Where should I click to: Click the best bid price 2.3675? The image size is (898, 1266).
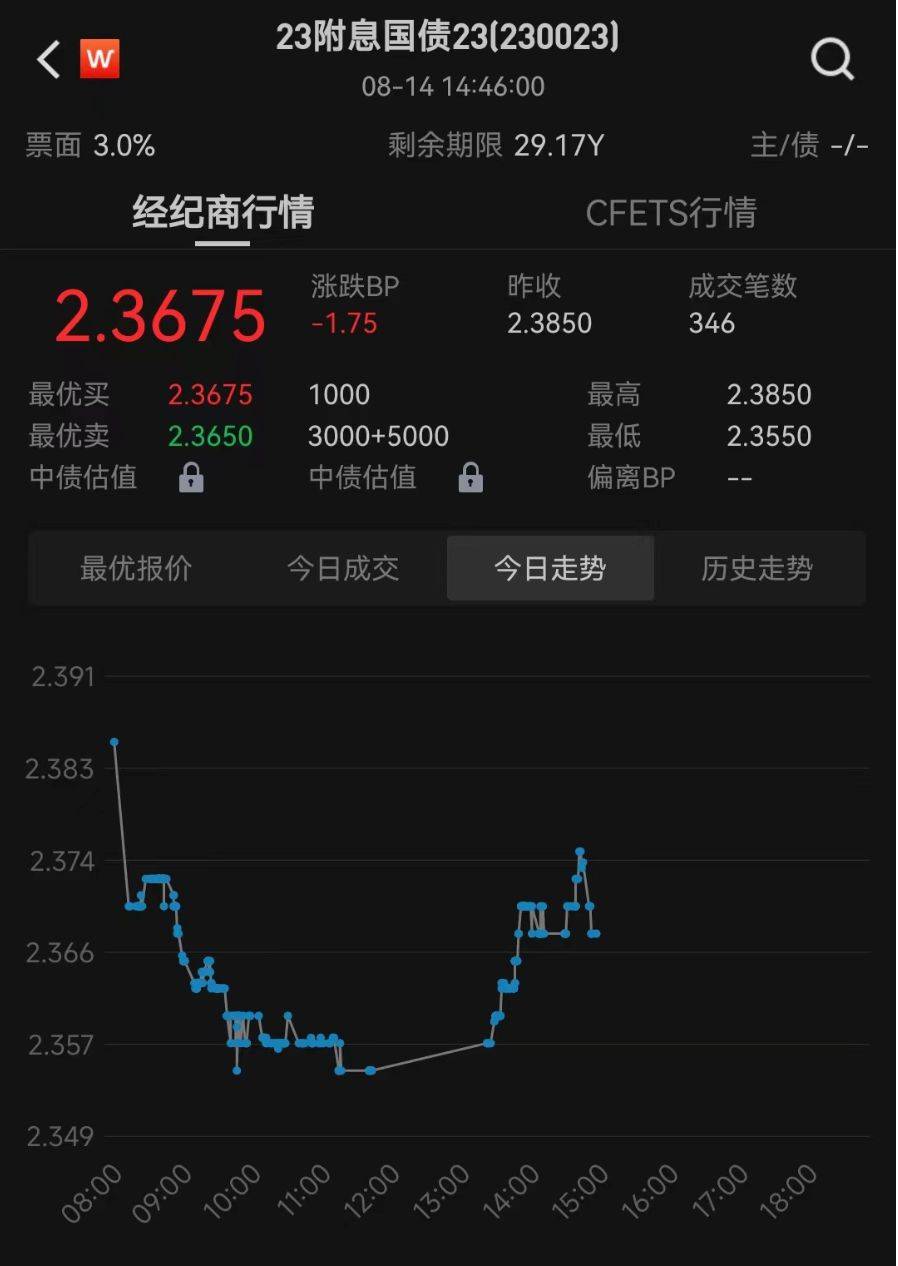pos(210,394)
